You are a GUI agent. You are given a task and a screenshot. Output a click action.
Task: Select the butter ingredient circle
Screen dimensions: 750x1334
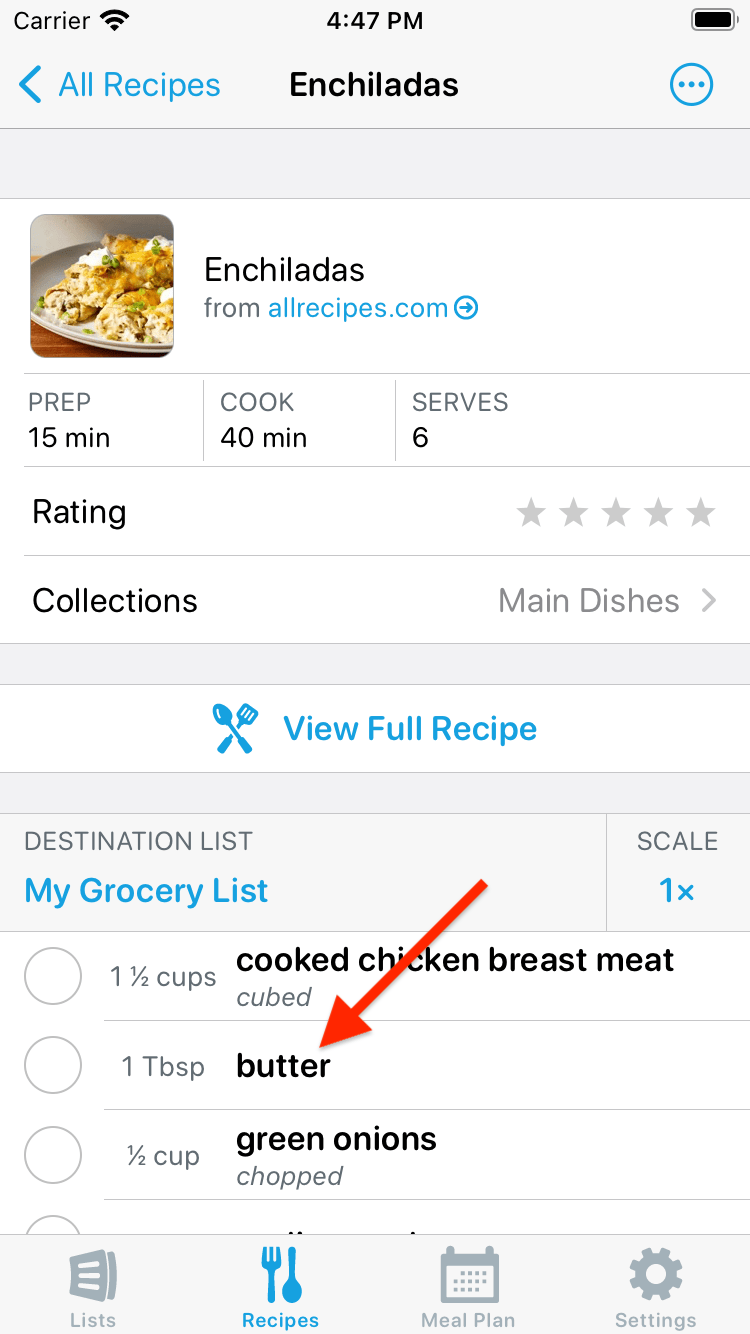point(53,1065)
